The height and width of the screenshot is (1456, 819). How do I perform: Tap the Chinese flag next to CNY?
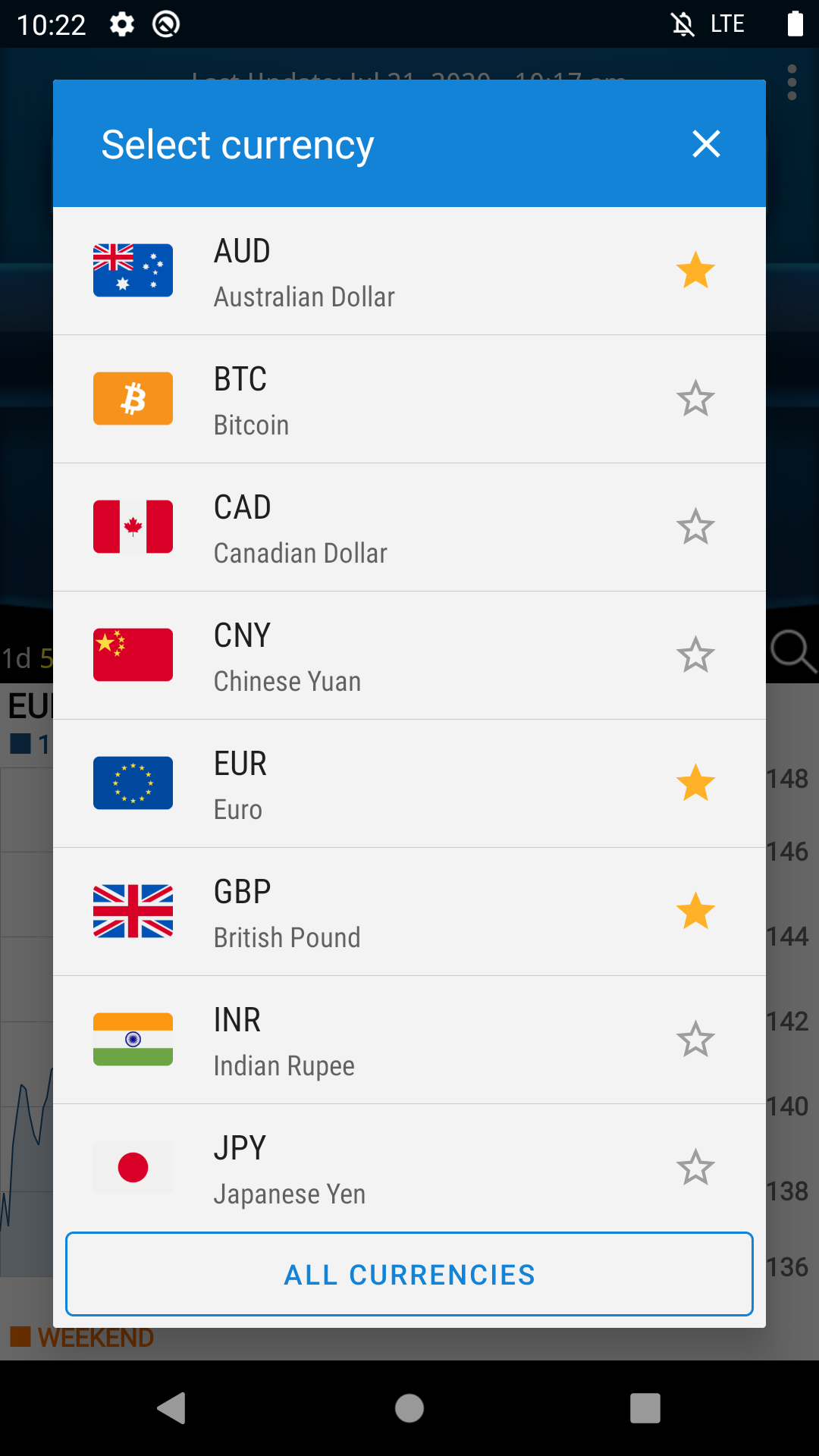click(133, 654)
